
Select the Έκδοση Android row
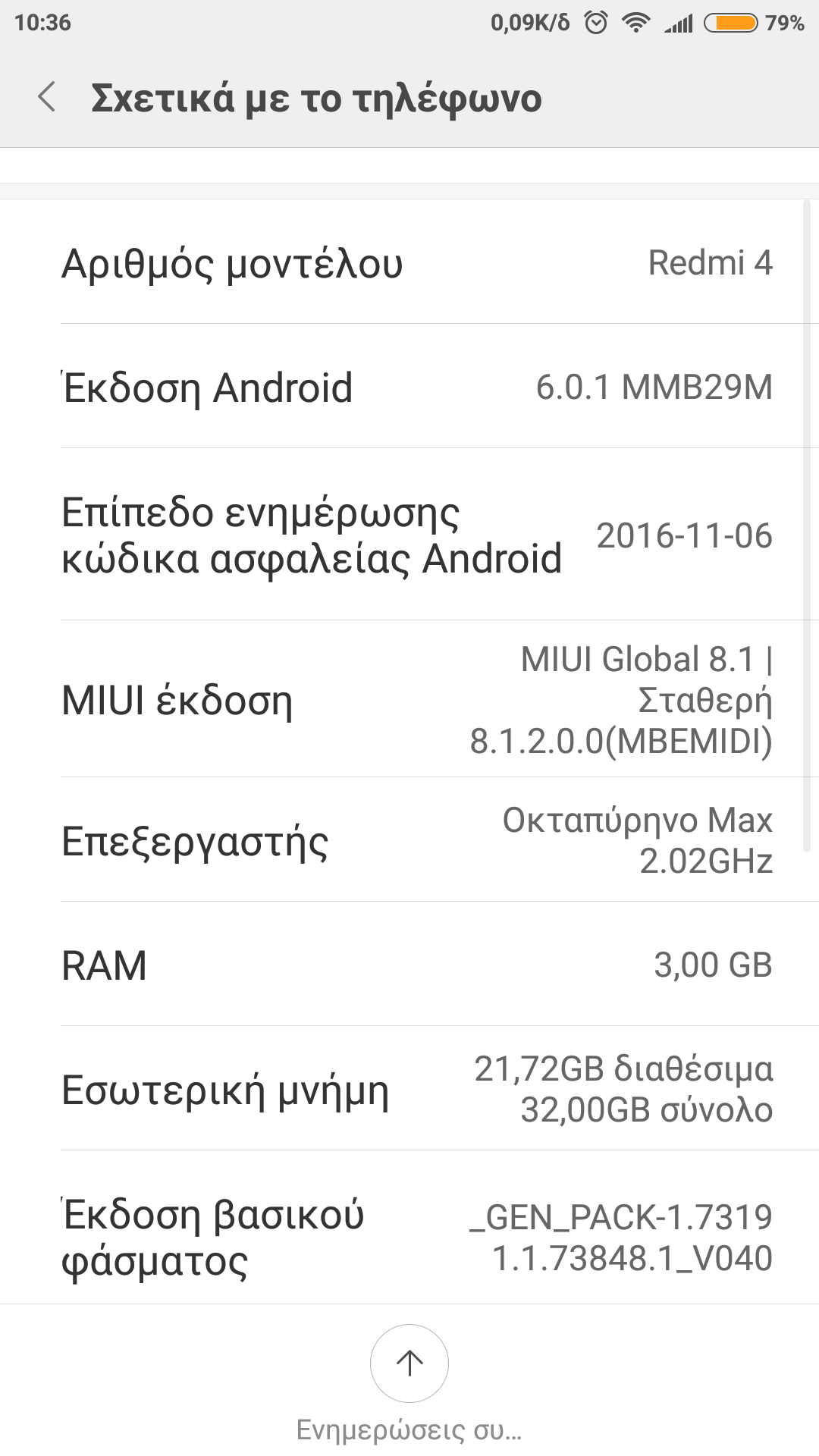(x=409, y=387)
